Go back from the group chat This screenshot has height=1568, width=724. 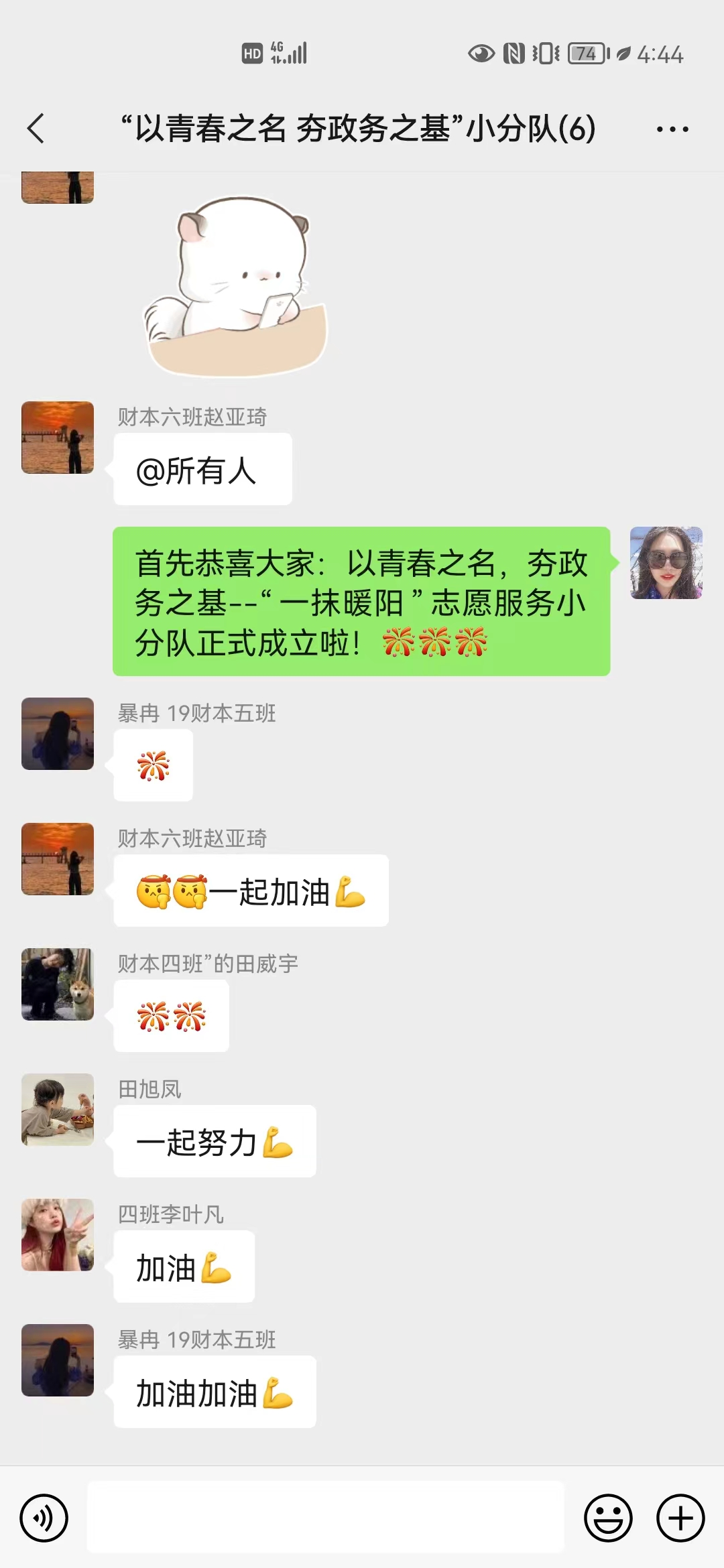click(x=36, y=129)
